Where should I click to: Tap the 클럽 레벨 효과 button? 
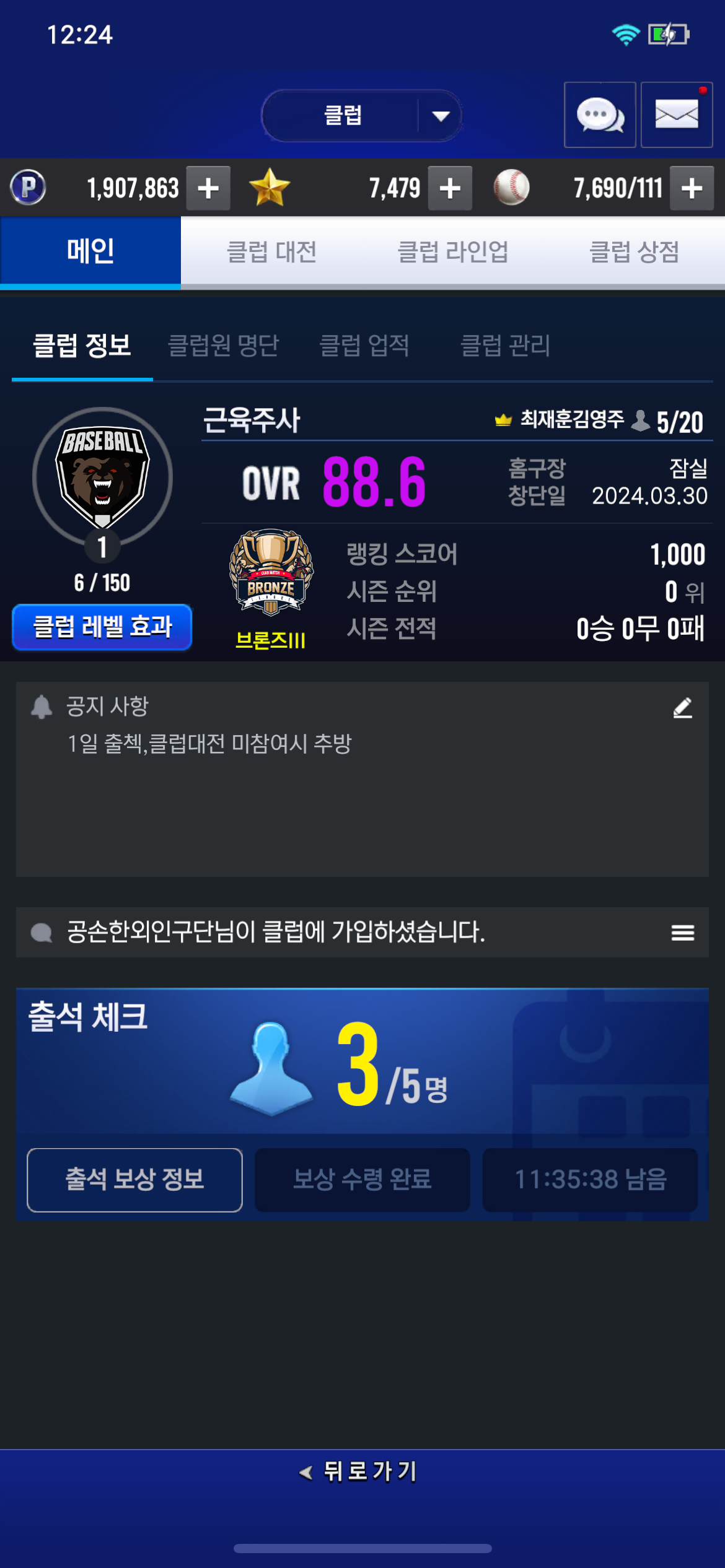pos(102,627)
